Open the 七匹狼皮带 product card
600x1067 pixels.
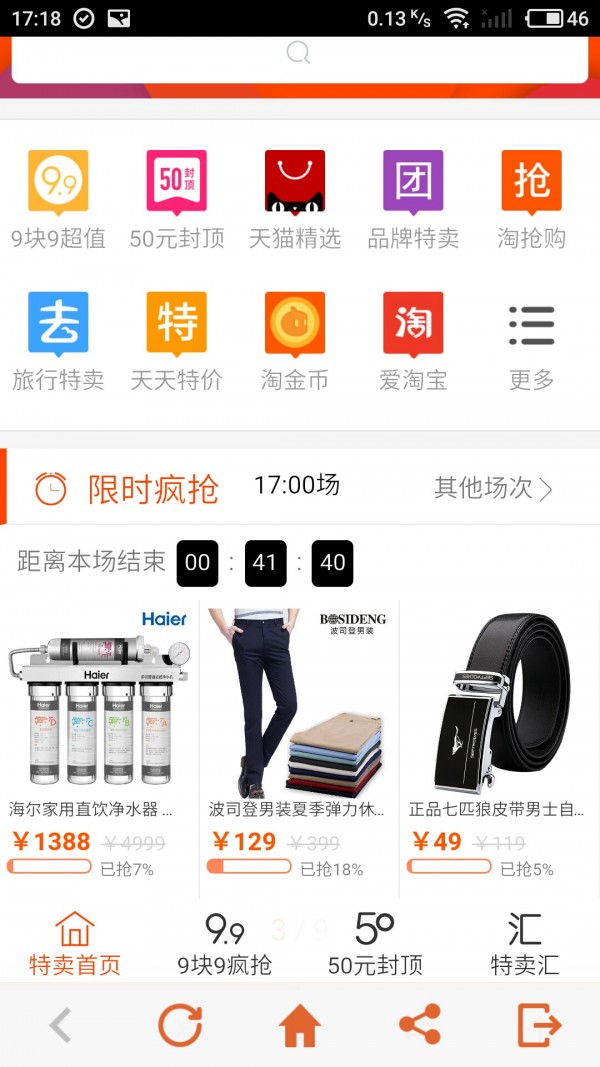click(x=498, y=740)
